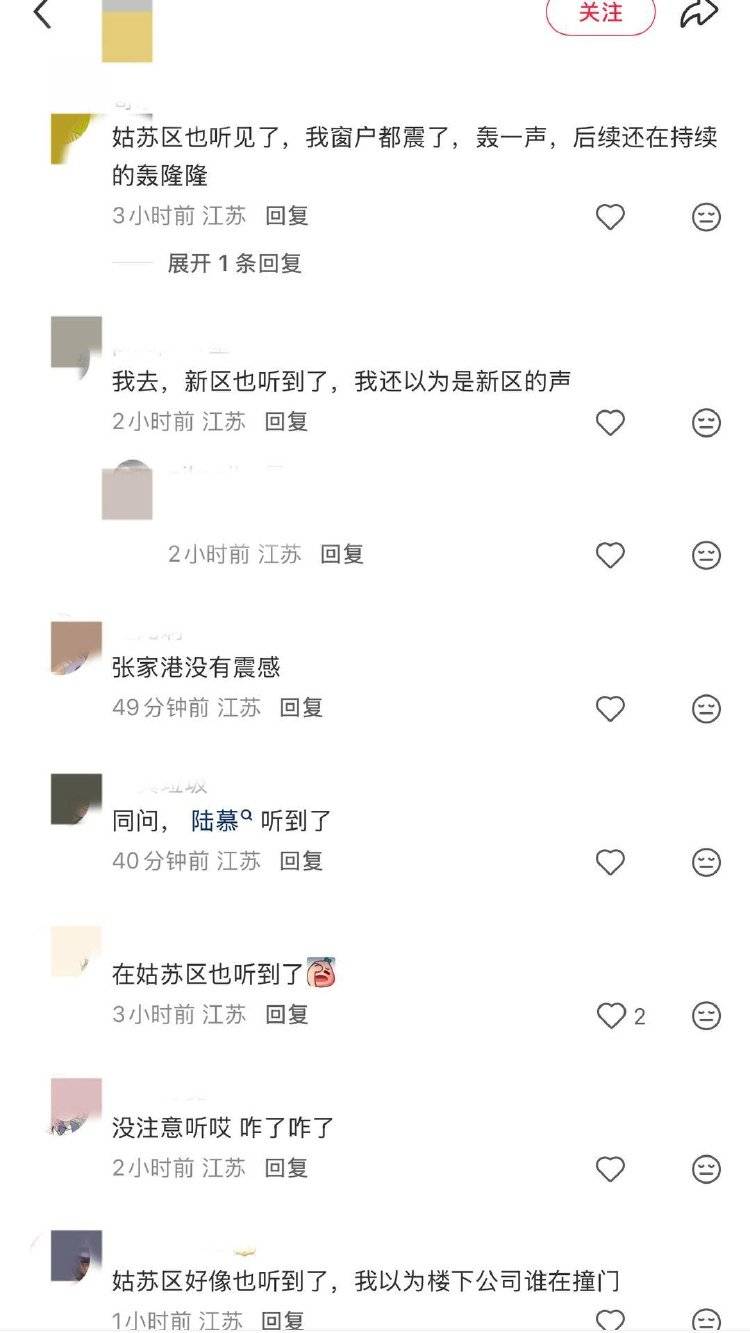
Task: Tap the red 关注 follow button
Action: point(599,14)
